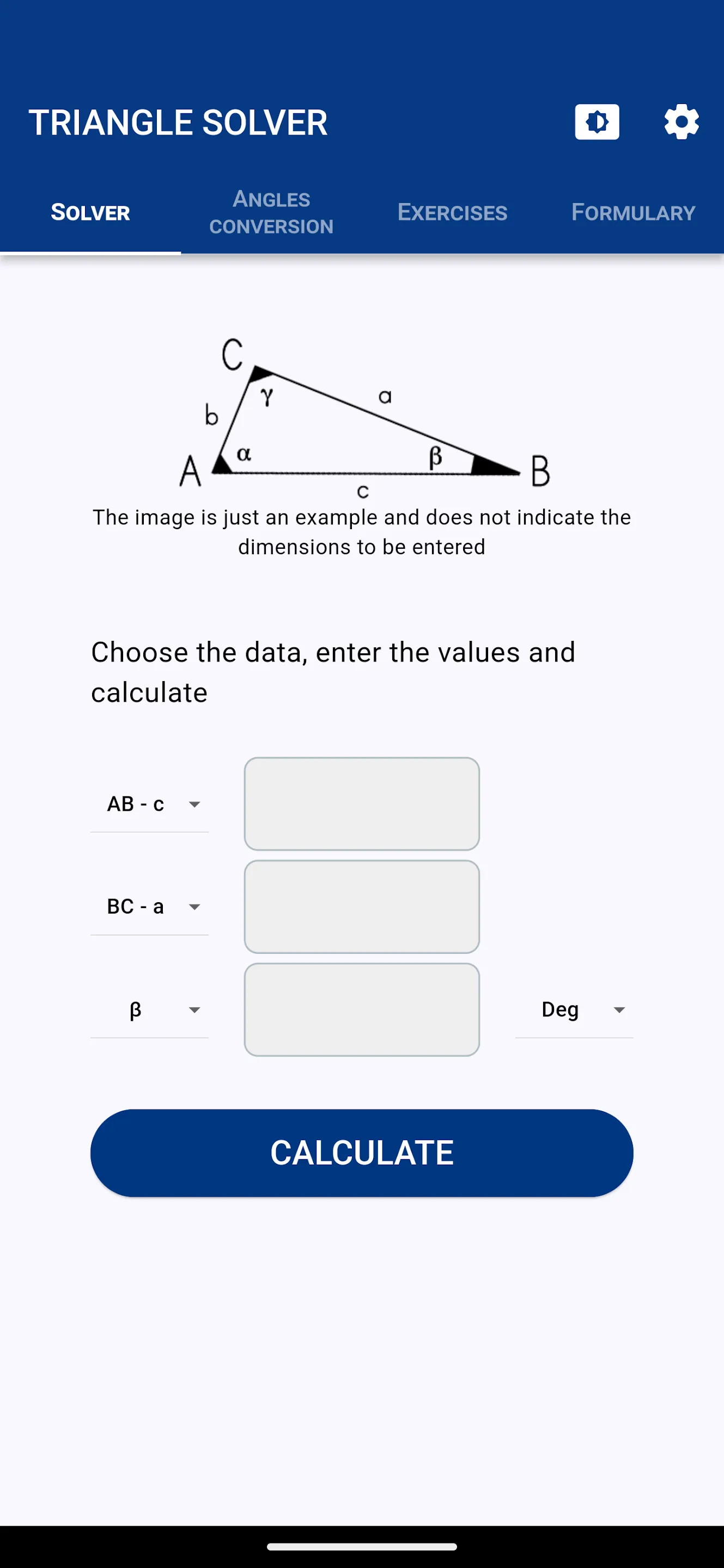Toggle the brightness theme icon
This screenshot has width=724, height=1568.
click(597, 122)
